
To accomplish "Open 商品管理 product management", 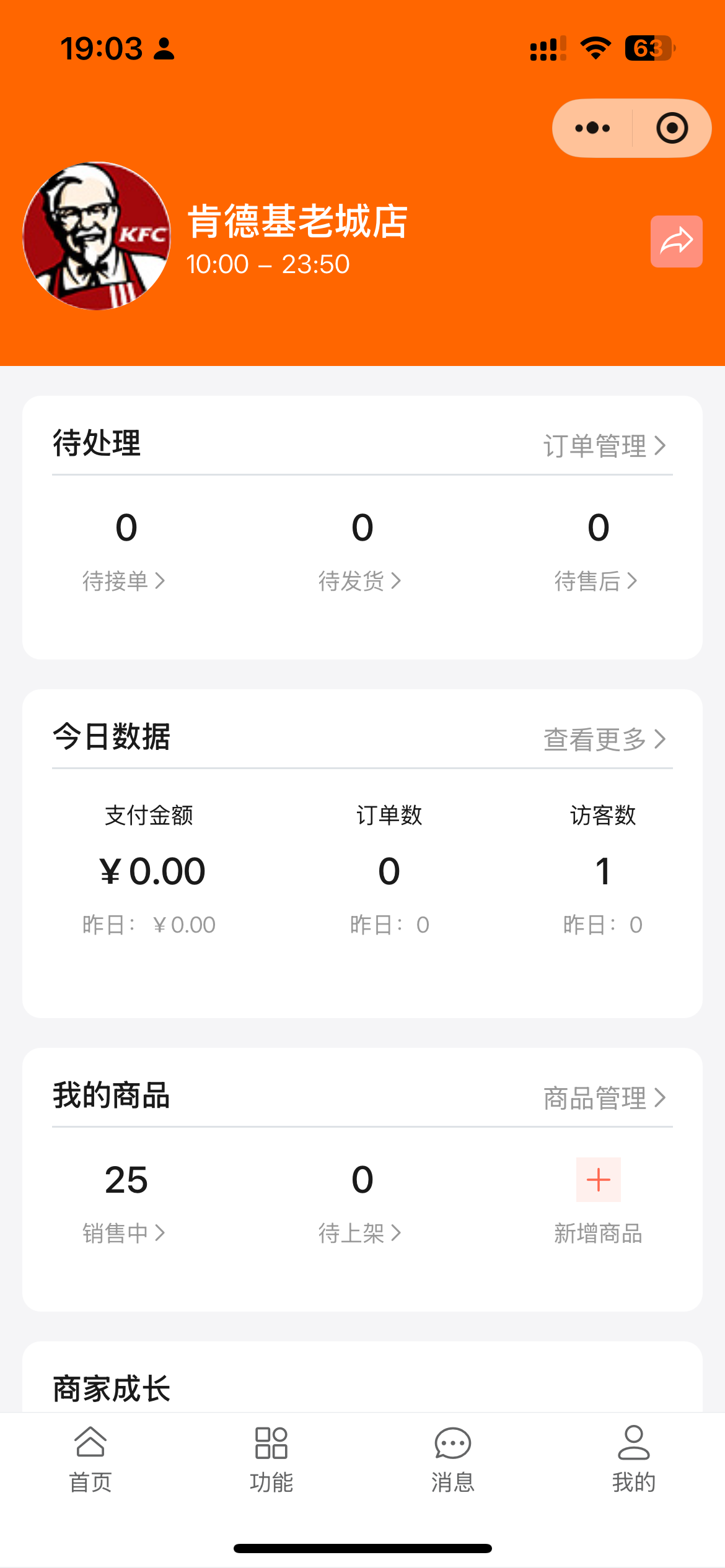I will point(605,1098).
